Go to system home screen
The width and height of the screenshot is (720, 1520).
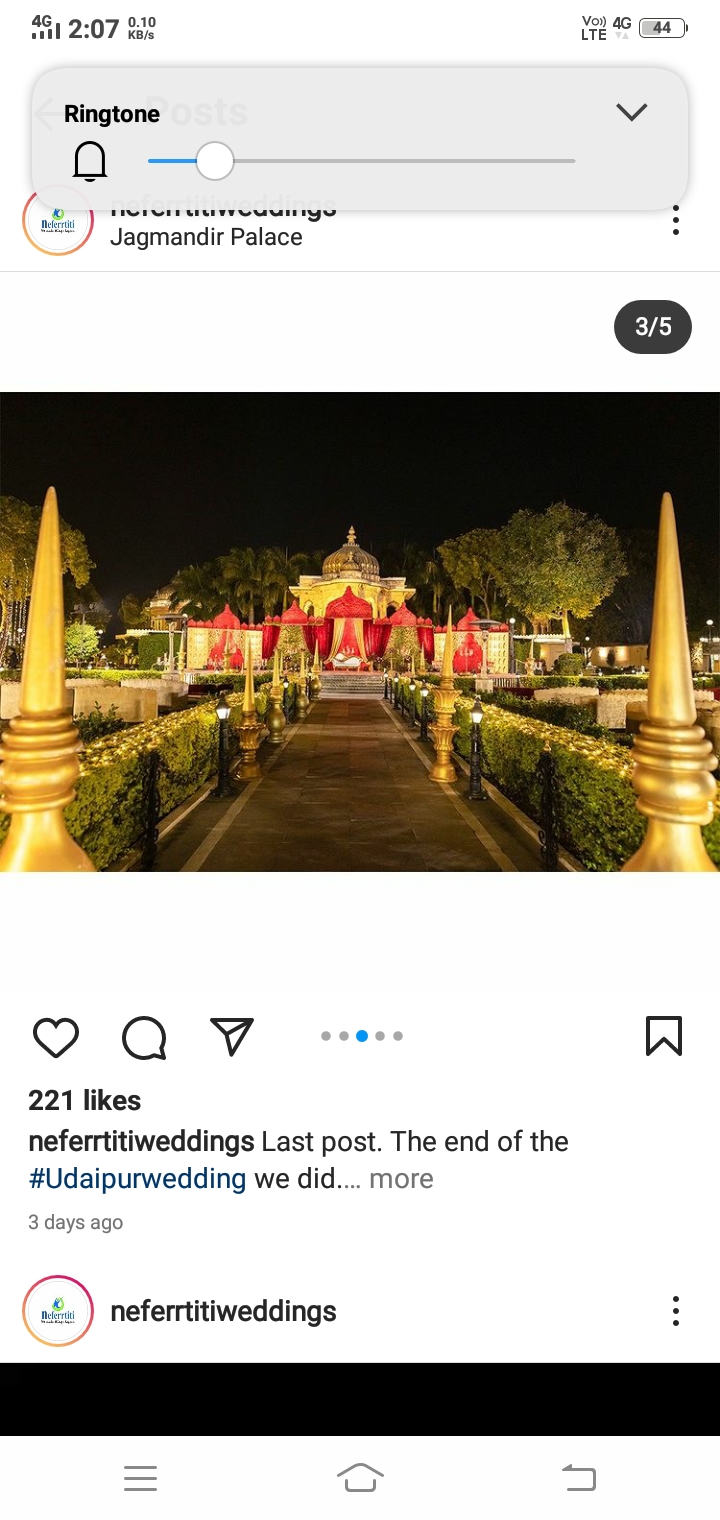coord(360,1477)
